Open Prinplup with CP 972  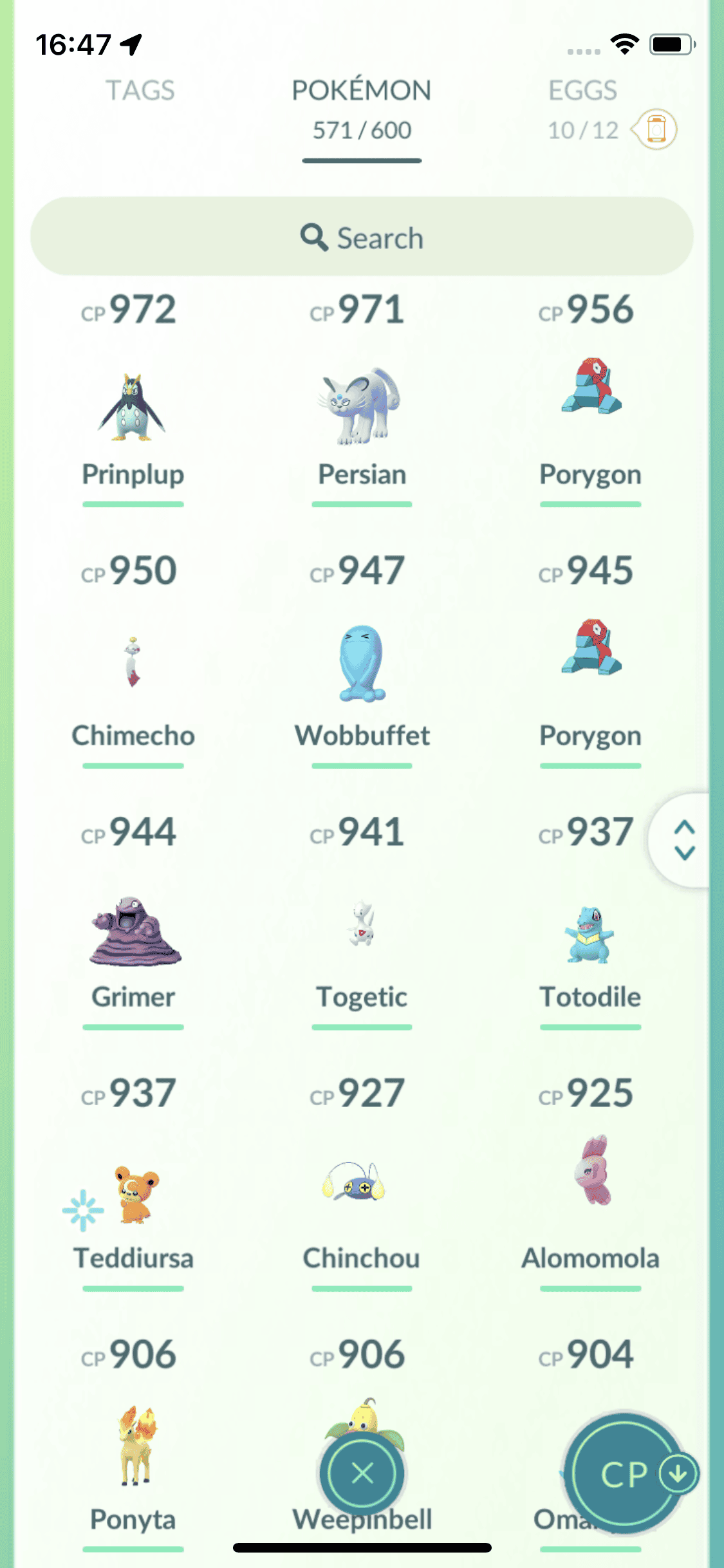pyautogui.click(x=133, y=407)
